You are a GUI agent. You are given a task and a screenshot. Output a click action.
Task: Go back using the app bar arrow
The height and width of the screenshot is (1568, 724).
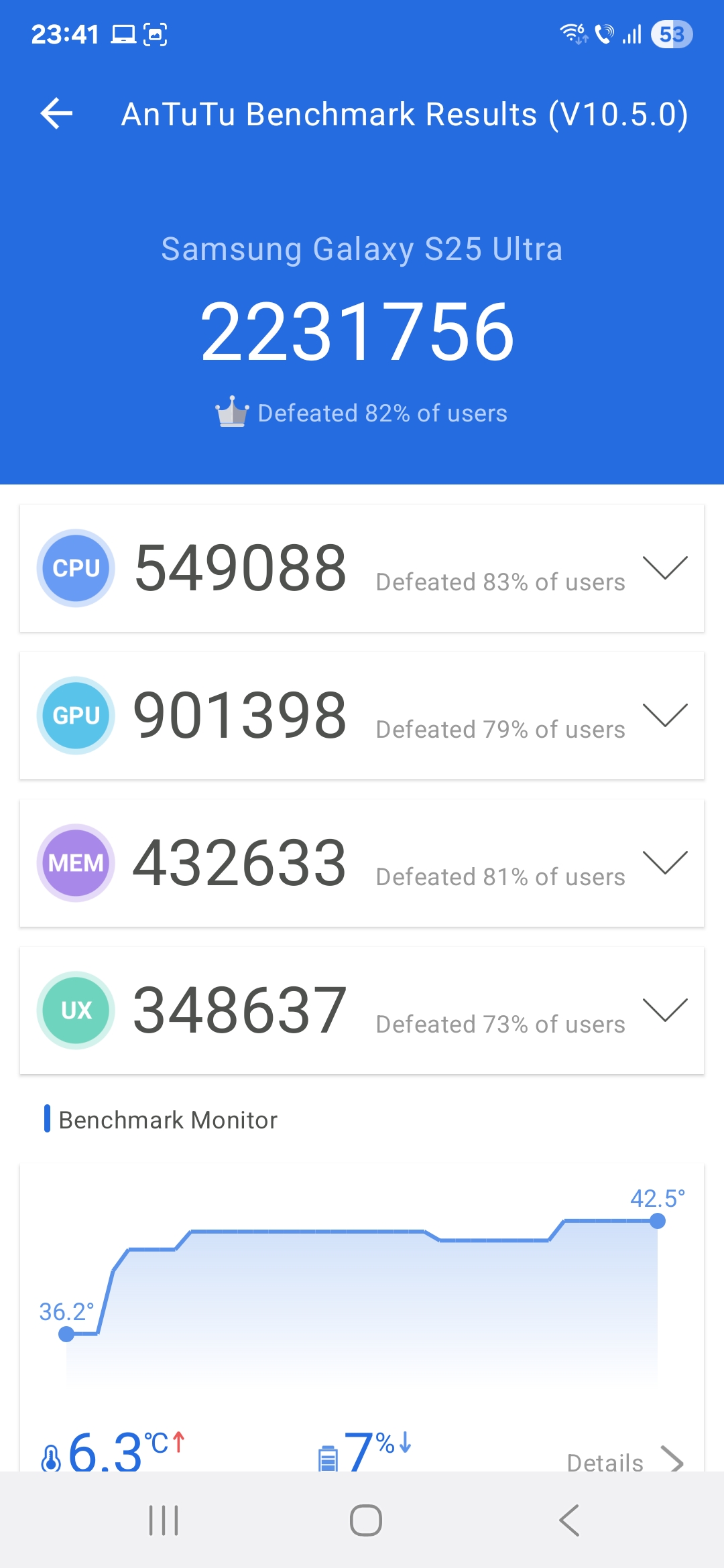click(56, 113)
